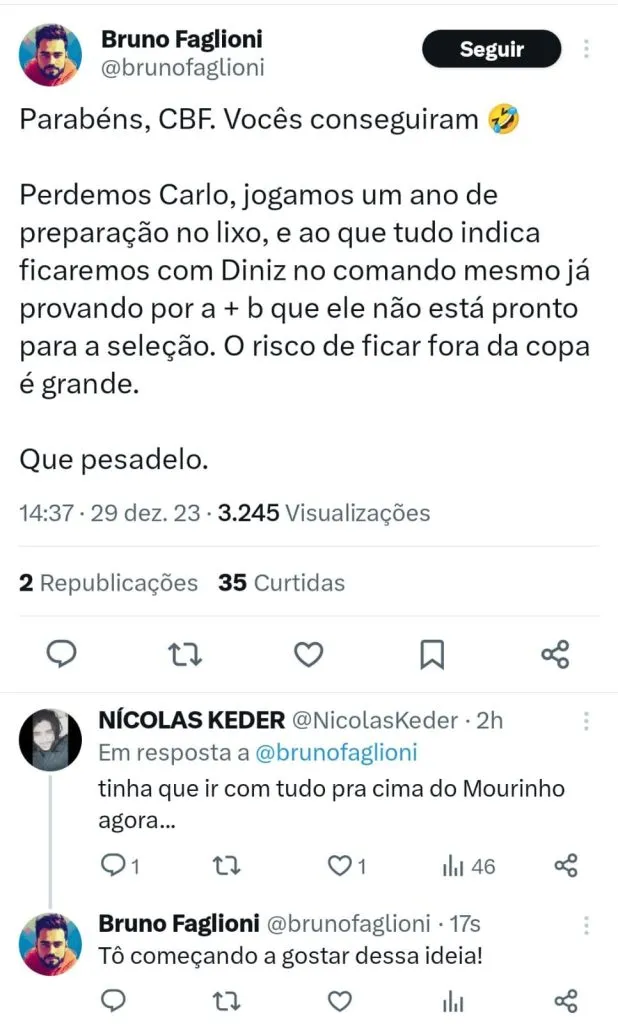Share the main tweet

pyautogui.click(x=555, y=655)
